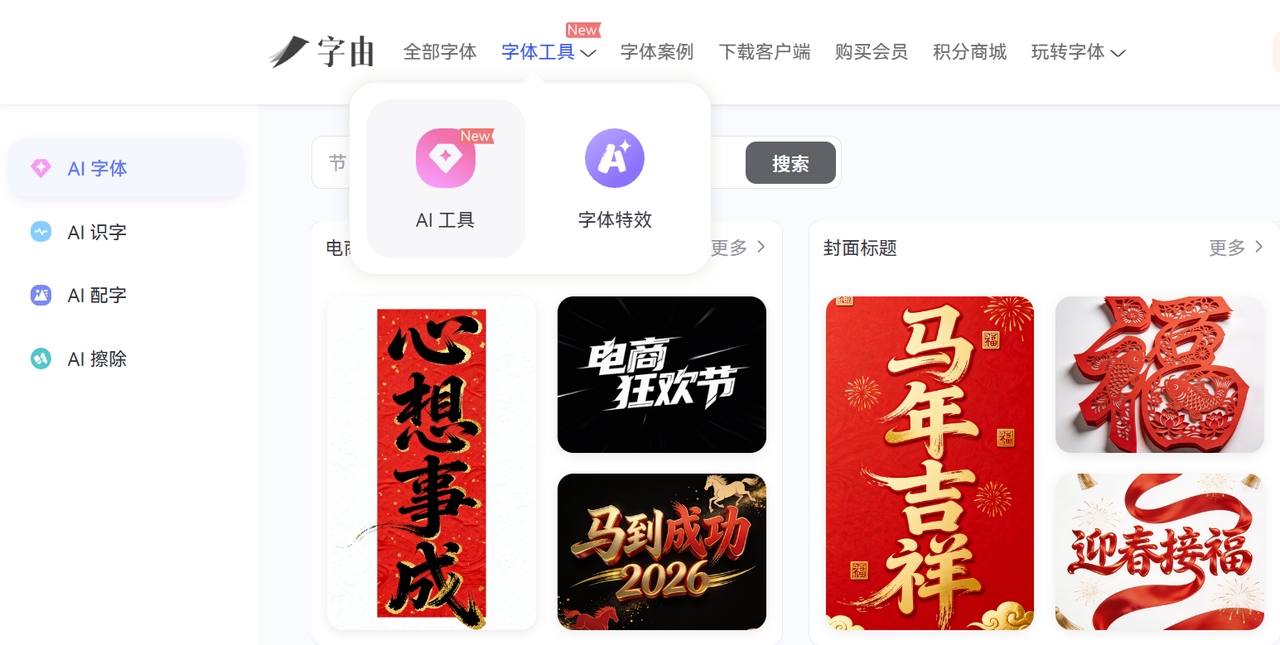Open 购买会员 membership page
The image size is (1280, 645).
(x=871, y=52)
